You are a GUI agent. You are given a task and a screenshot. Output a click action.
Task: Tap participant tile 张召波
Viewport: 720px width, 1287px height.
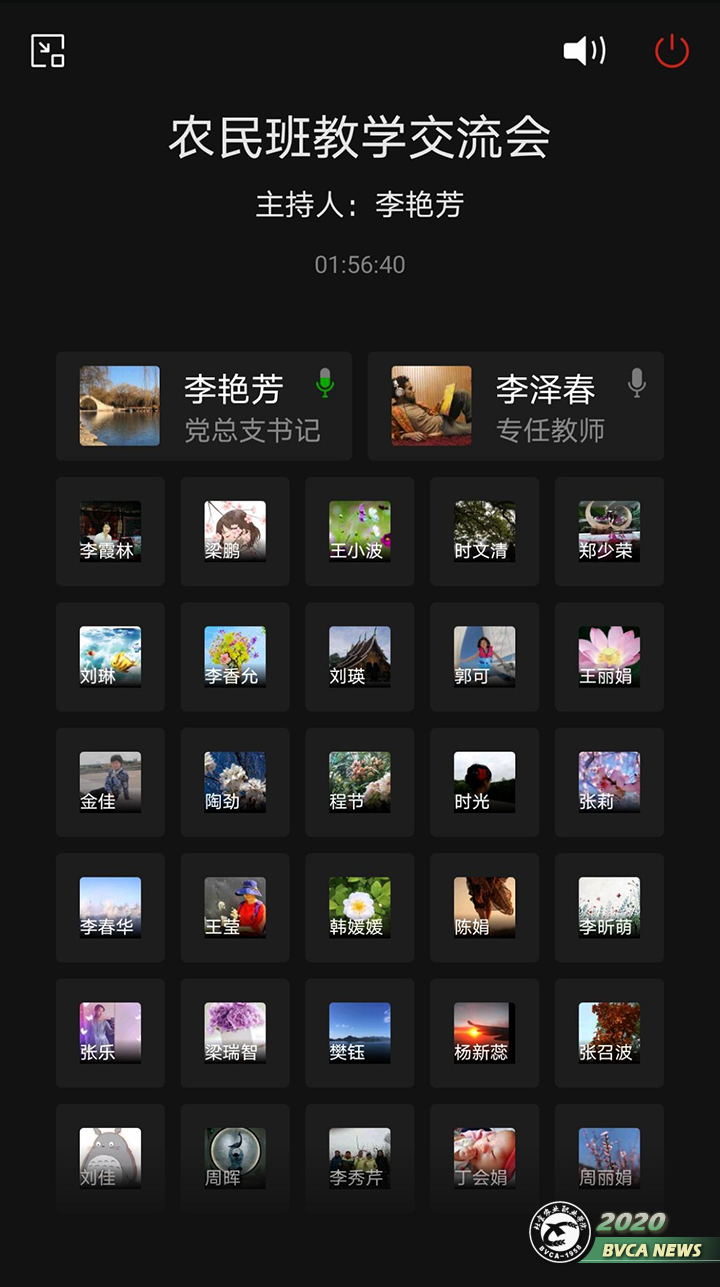[609, 1033]
